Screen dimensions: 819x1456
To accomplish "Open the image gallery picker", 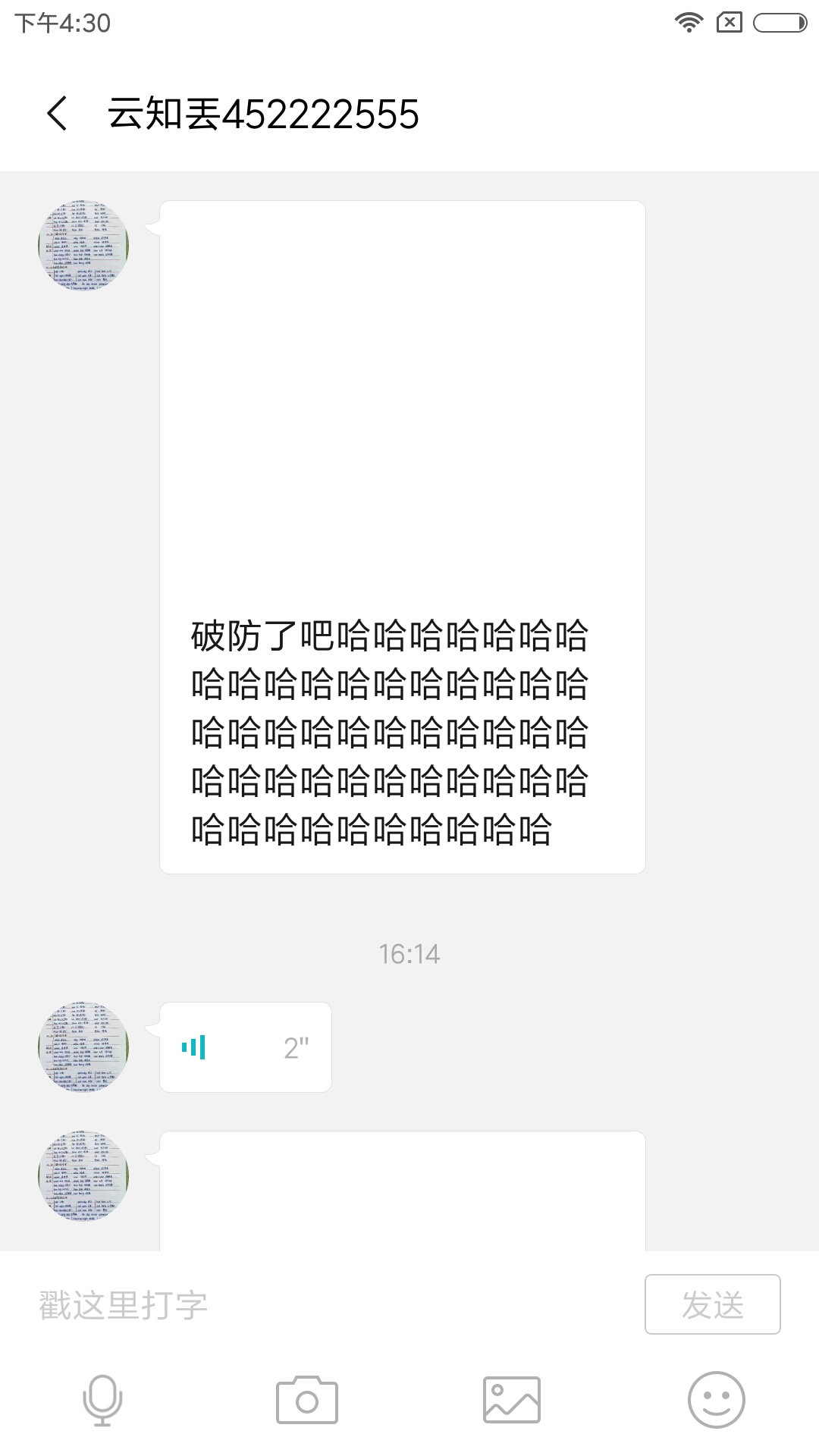I will [512, 1400].
